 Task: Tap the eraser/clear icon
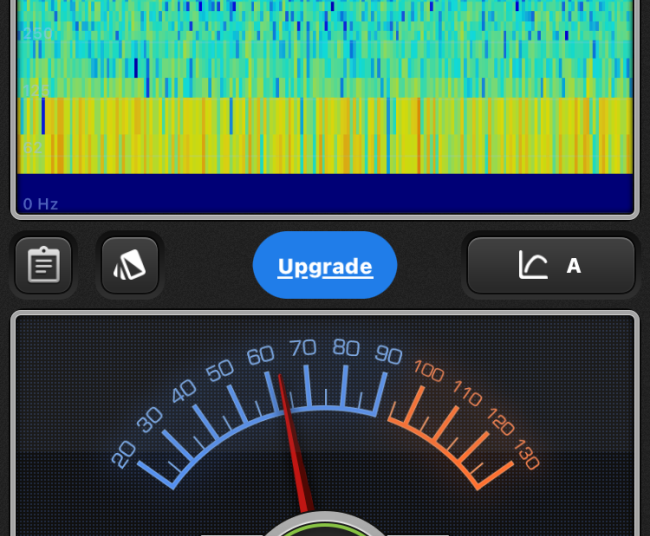pos(130,266)
